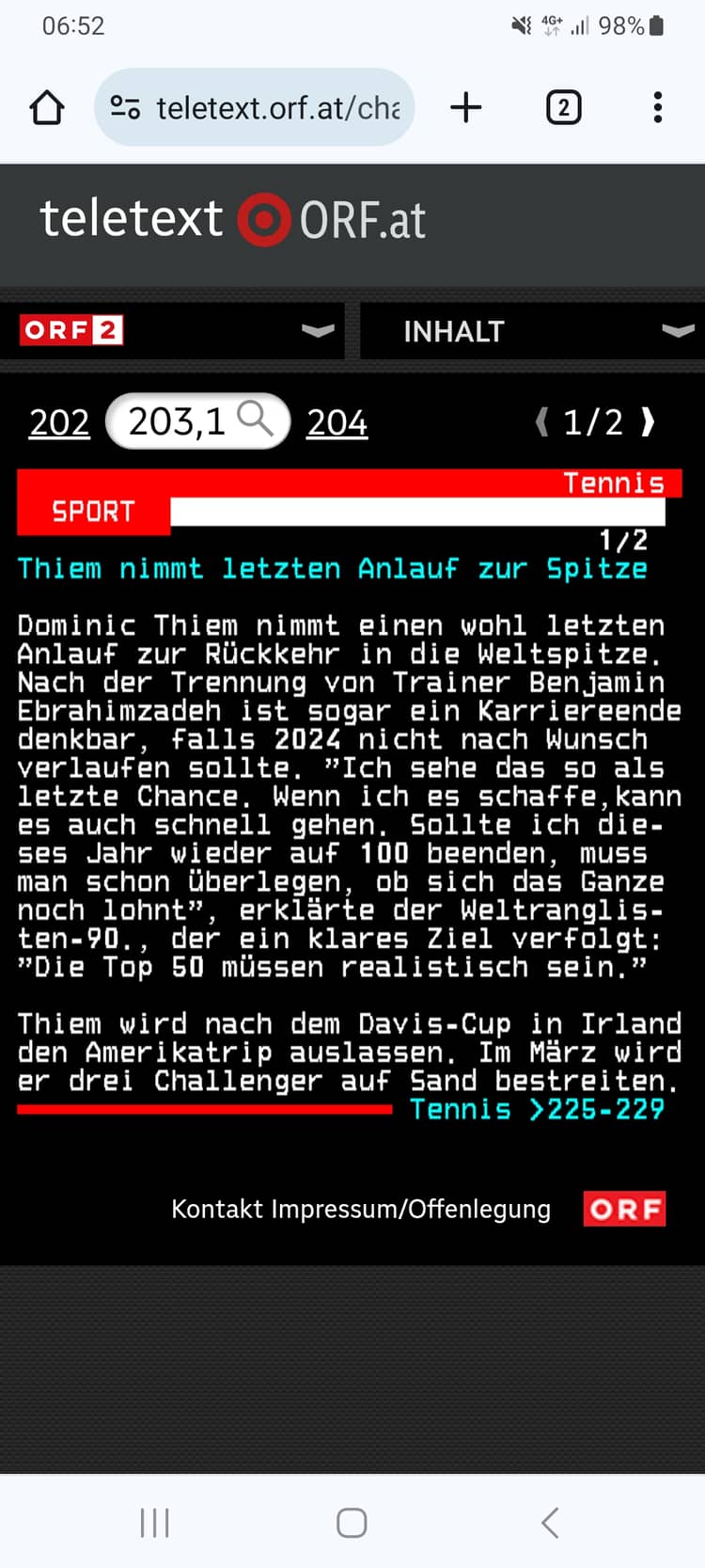This screenshot has width=705, height=1568.
Task: Go to the previous subpage arrow
Action: click(x=542, y=421)
